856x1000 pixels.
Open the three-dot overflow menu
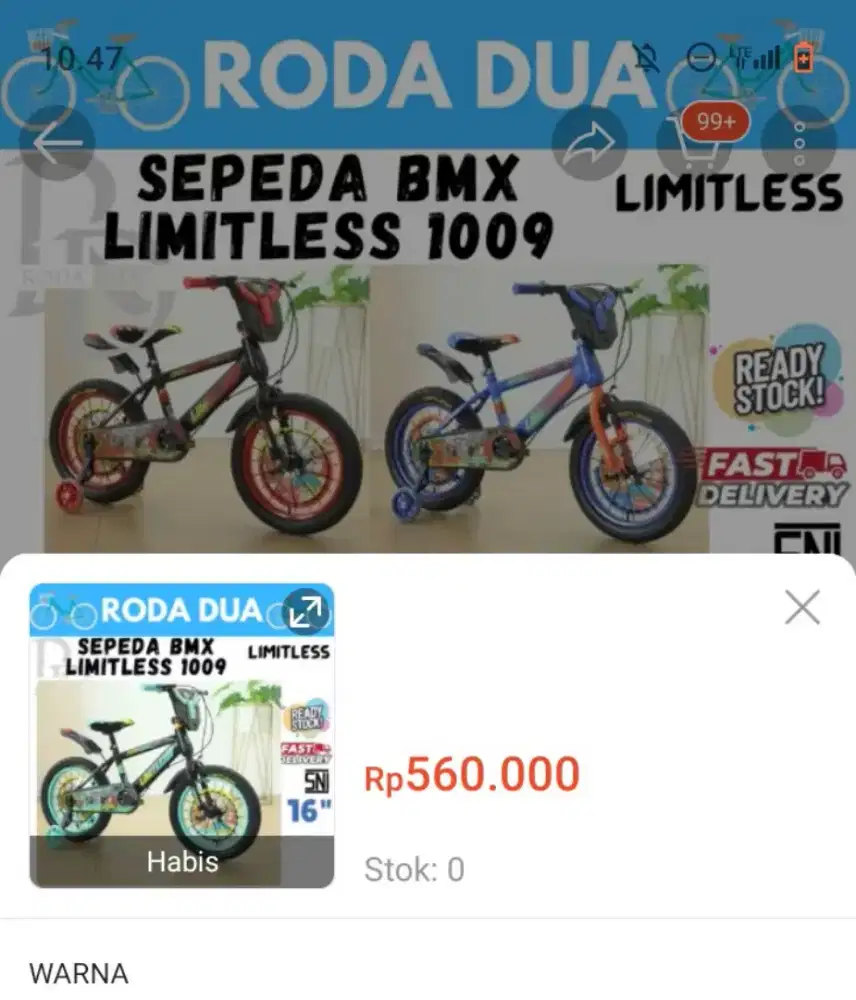(x=798, y=145)
